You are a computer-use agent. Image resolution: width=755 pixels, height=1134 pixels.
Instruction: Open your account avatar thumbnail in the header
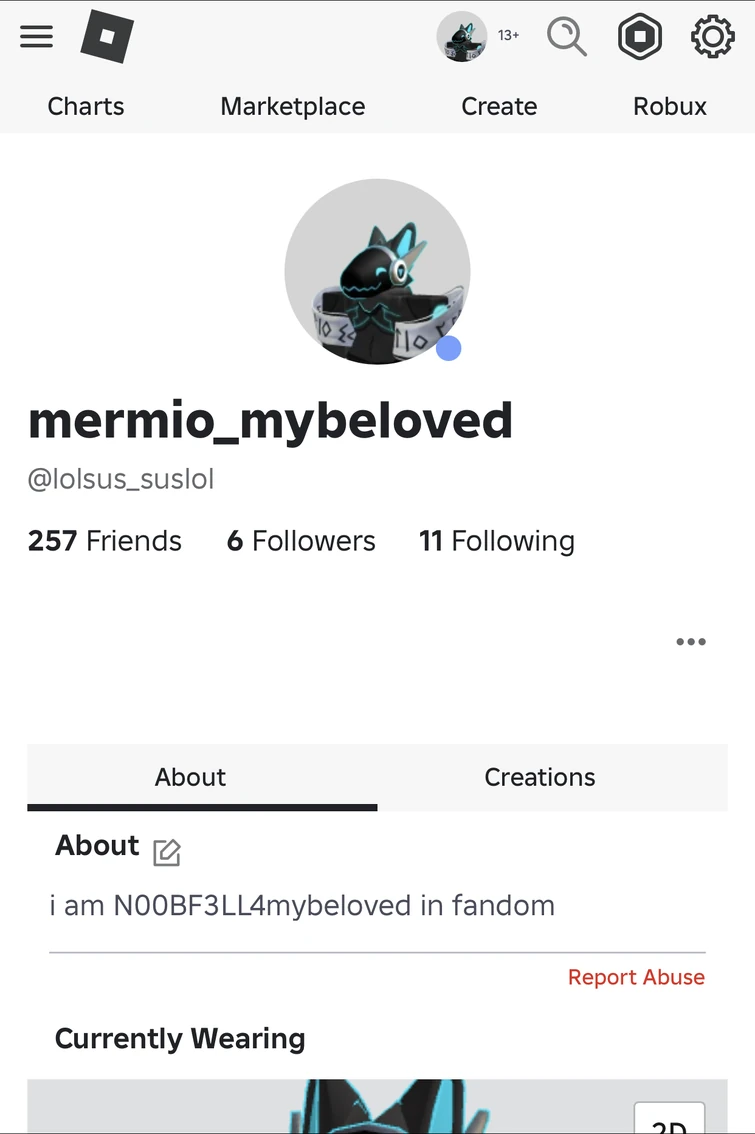462,36
